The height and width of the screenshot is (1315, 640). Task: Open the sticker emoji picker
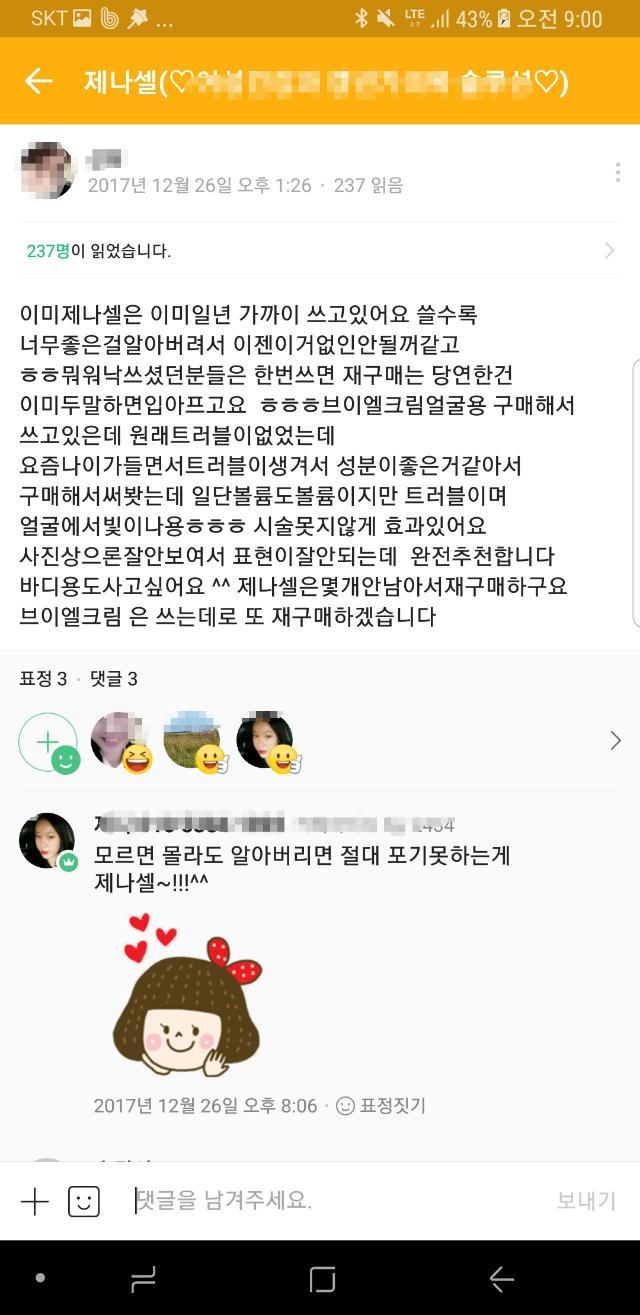84,1201
